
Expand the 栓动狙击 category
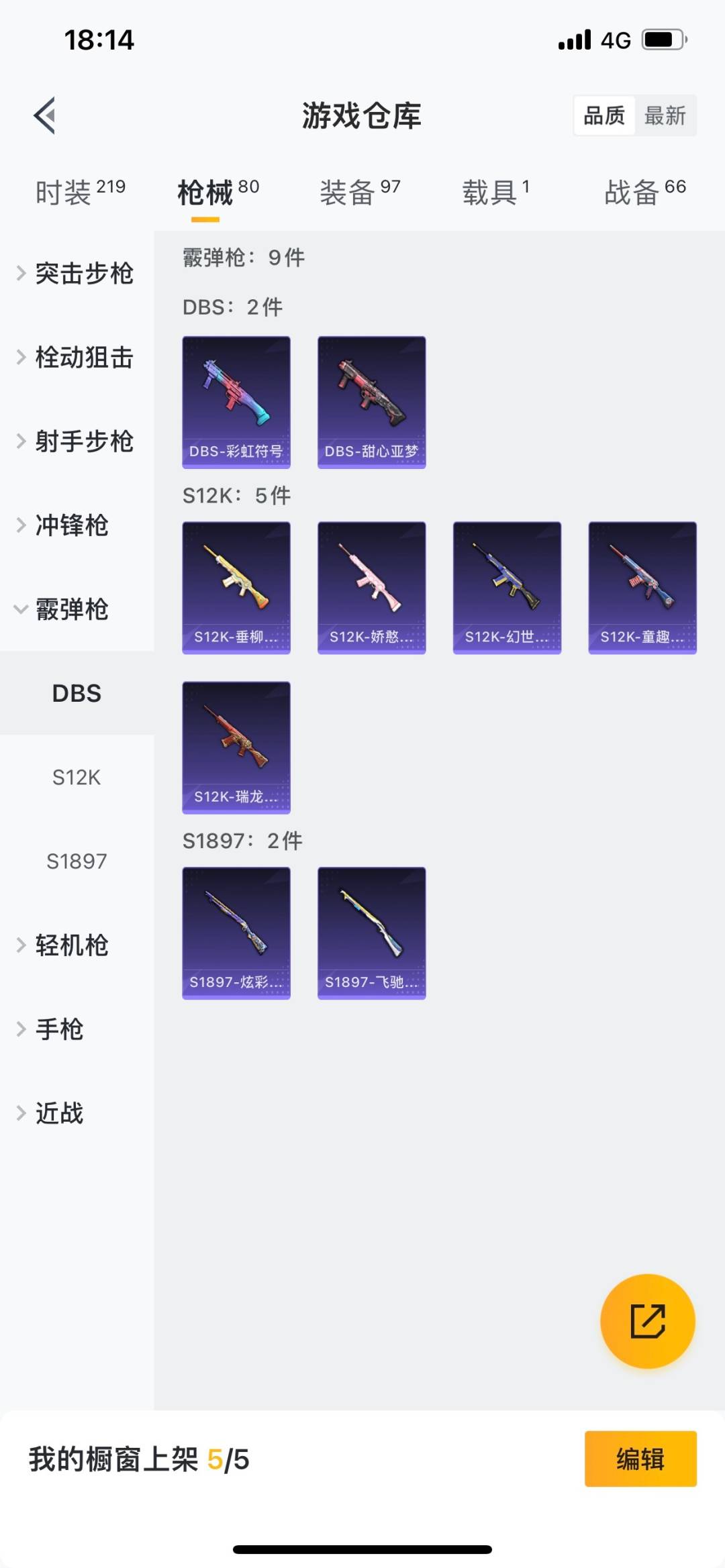[76, 358]
